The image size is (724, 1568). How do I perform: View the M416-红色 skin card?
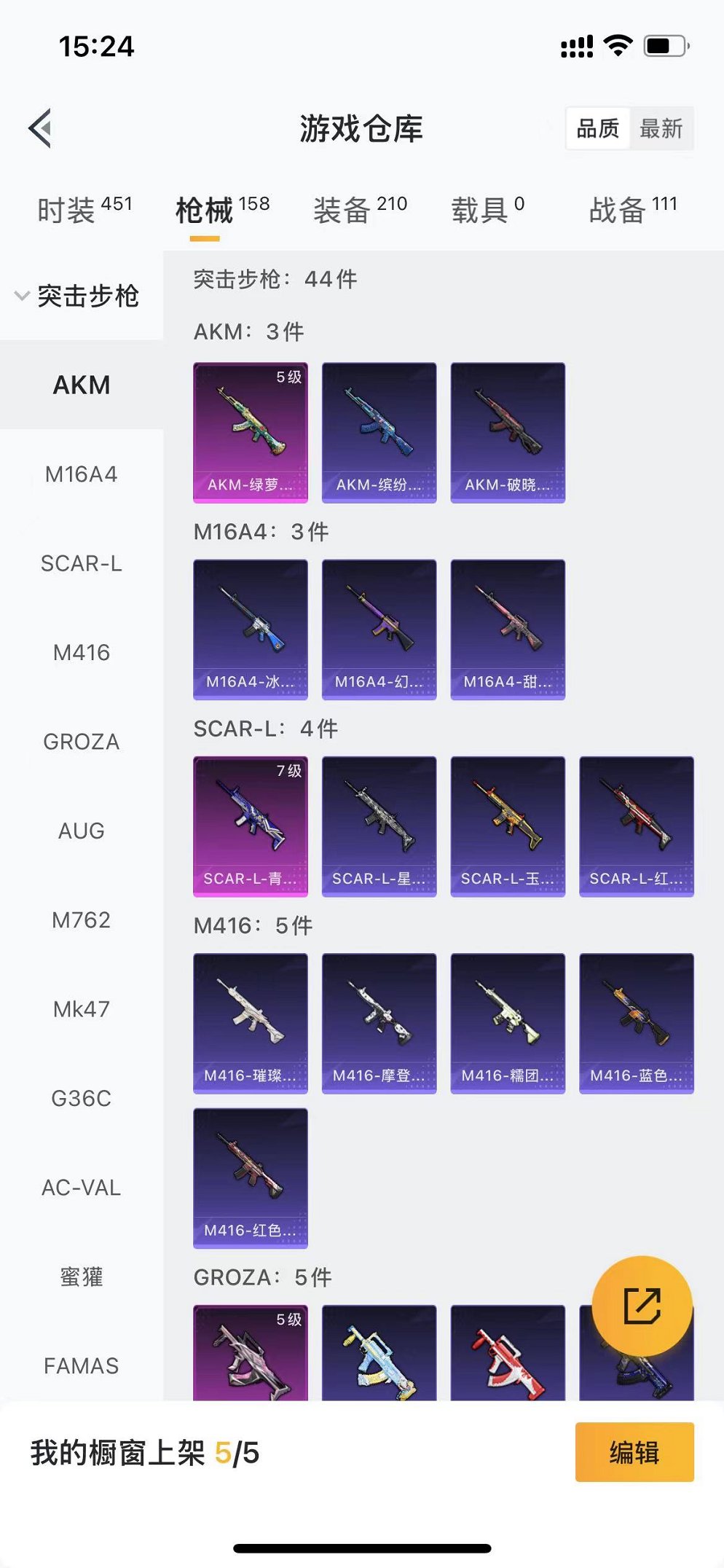pyautogui.click(x=250, y=1177)
